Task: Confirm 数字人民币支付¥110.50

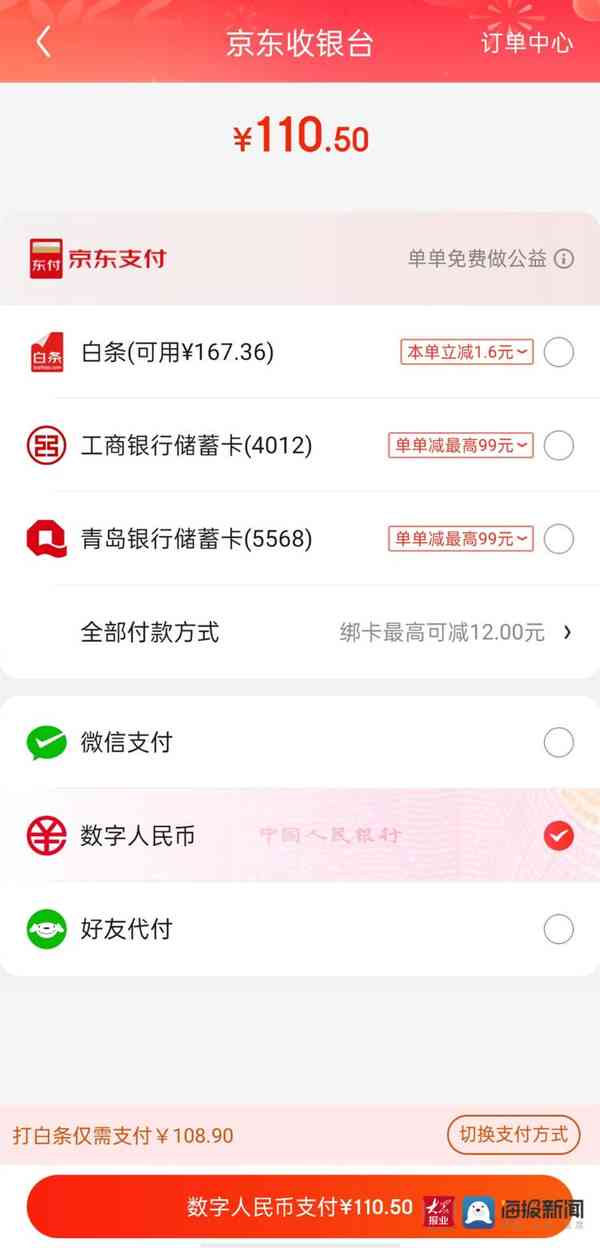Action: pos(300,1207)
